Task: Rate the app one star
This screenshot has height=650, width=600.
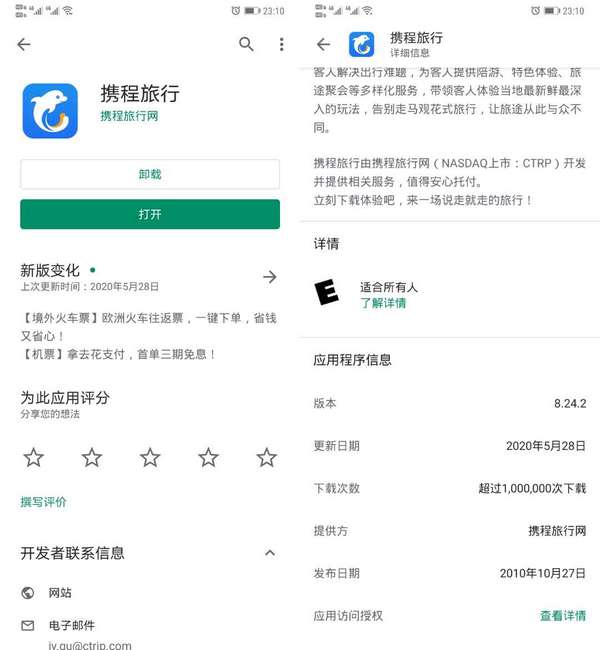Action: (x=34, y=458)
